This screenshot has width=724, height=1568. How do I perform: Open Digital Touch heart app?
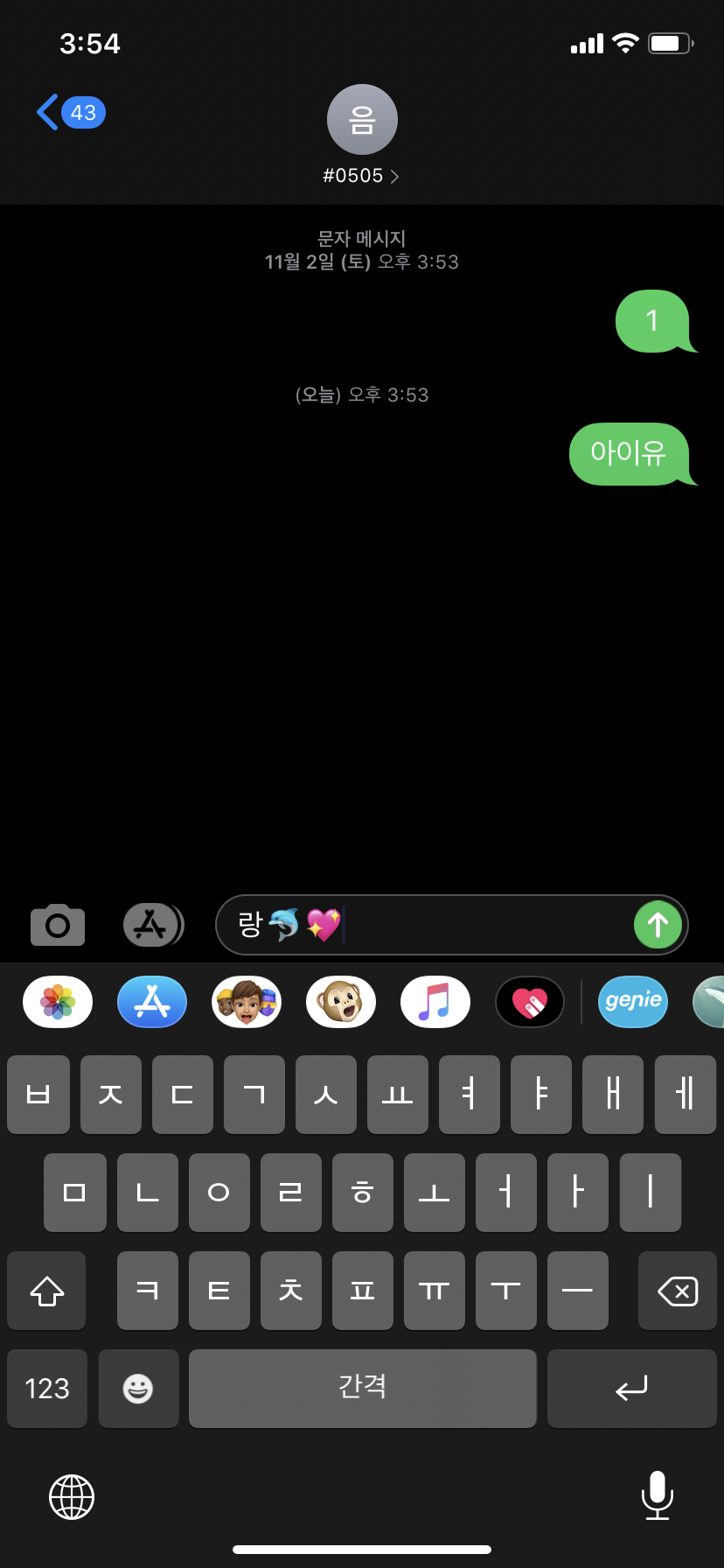click(x=530, y=1002)
